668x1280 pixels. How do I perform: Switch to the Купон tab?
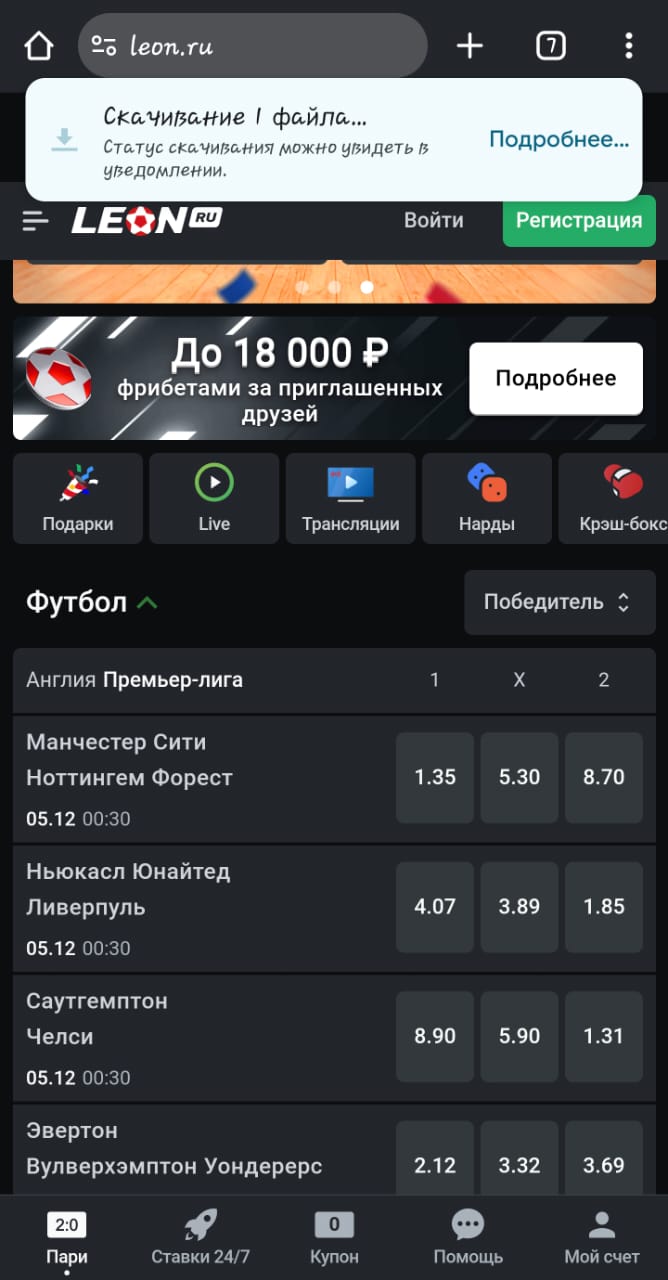click(x=334, y=1237)
